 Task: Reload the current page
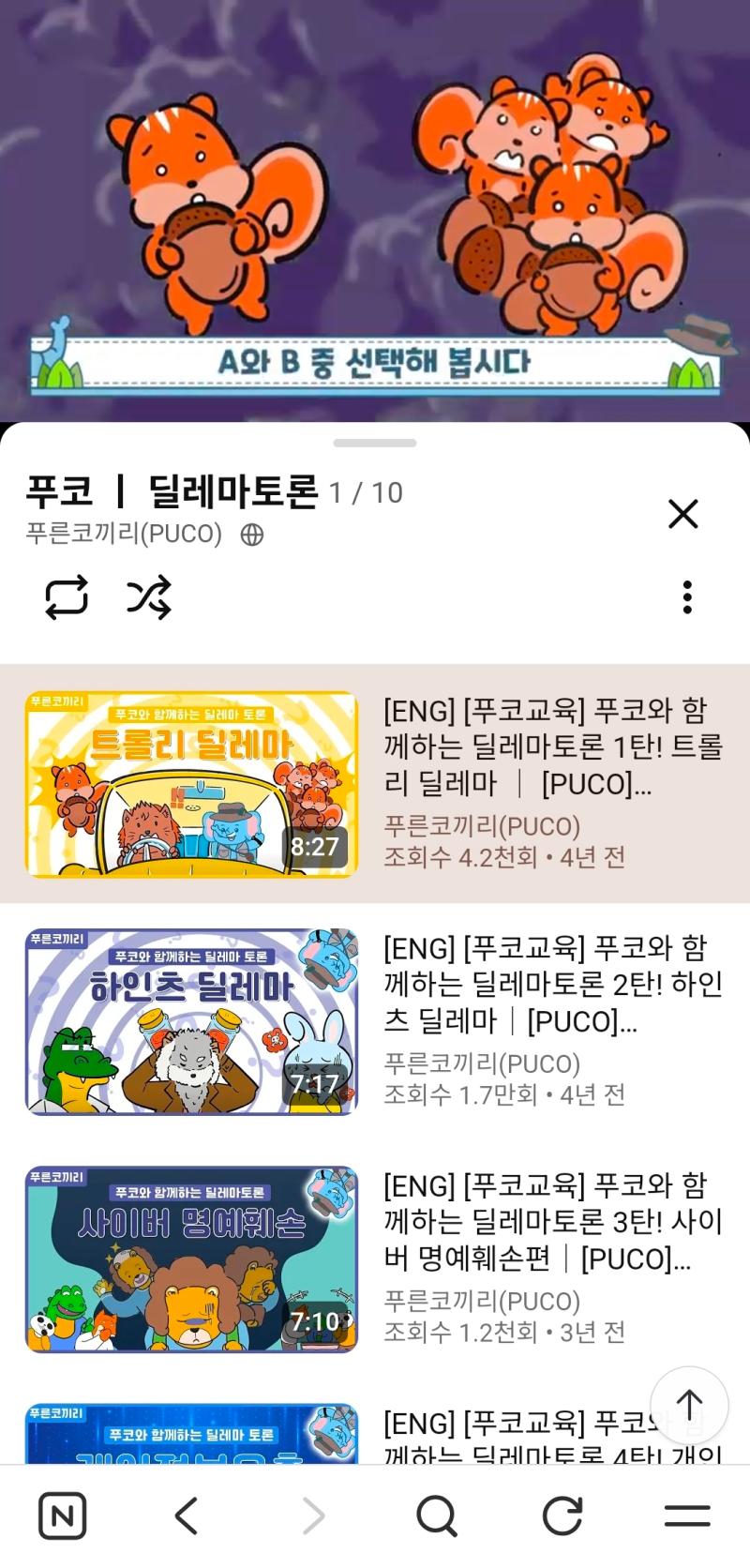click(562, 1515)
